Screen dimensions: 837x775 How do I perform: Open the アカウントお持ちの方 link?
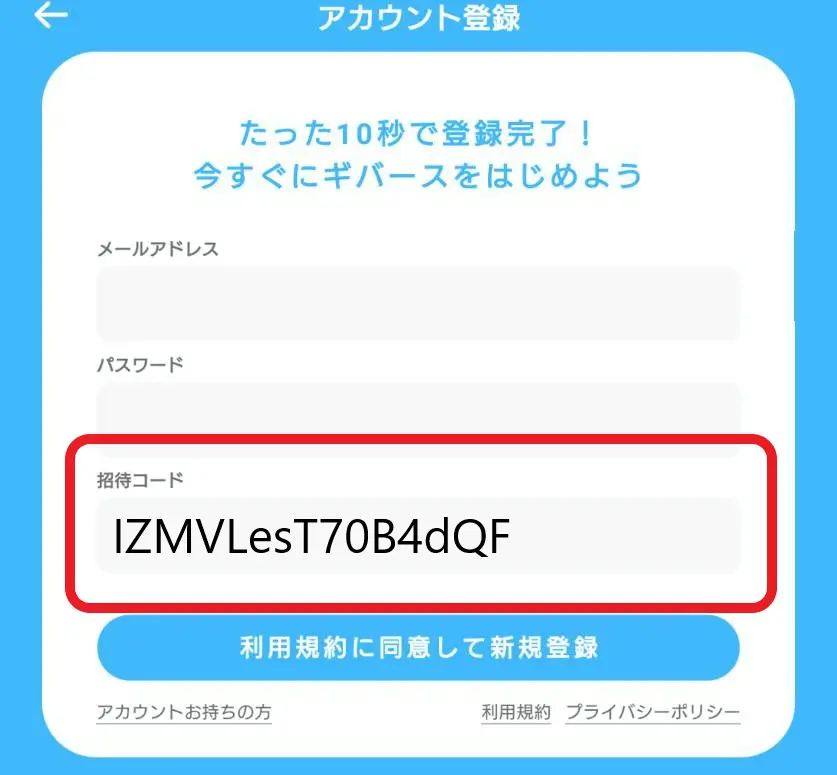coord(184,712)
